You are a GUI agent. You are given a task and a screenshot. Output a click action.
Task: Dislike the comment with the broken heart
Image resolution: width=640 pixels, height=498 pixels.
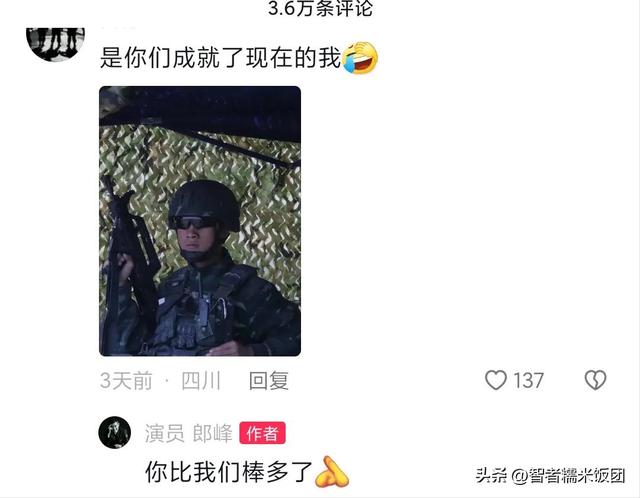[596, 380]
